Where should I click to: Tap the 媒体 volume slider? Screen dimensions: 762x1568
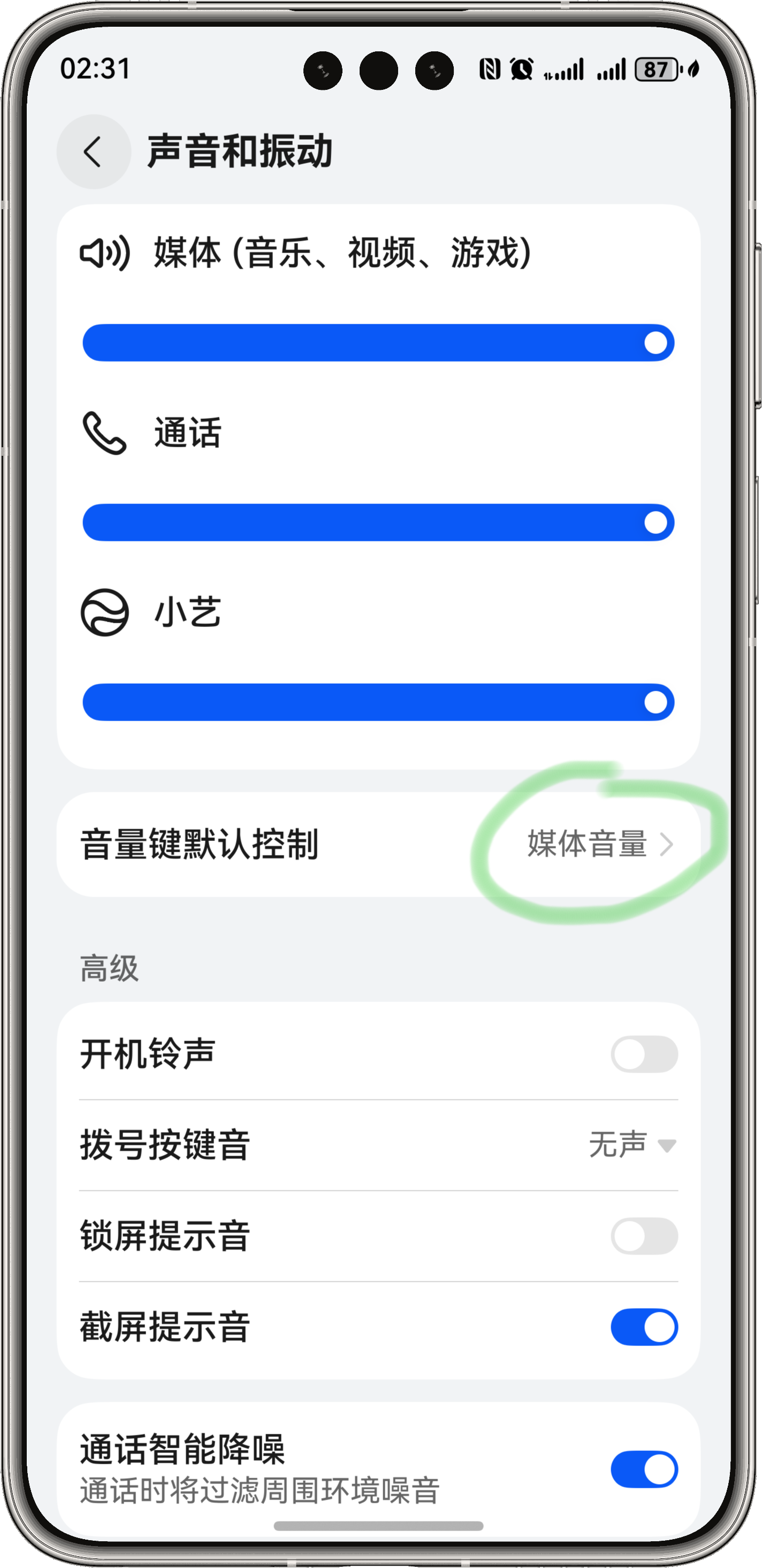(378, 343)
